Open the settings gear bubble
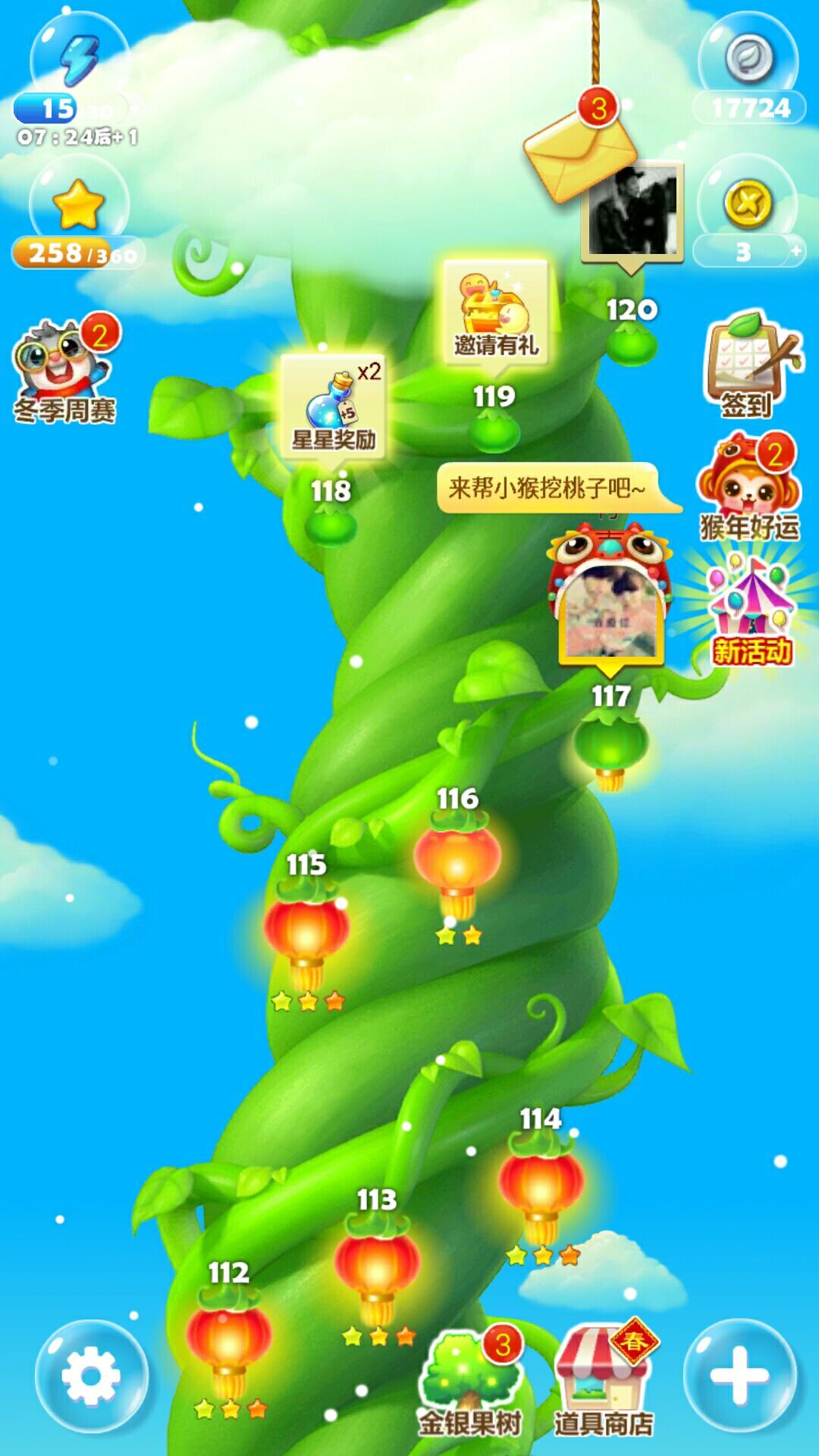 (x=92, y=1376)
